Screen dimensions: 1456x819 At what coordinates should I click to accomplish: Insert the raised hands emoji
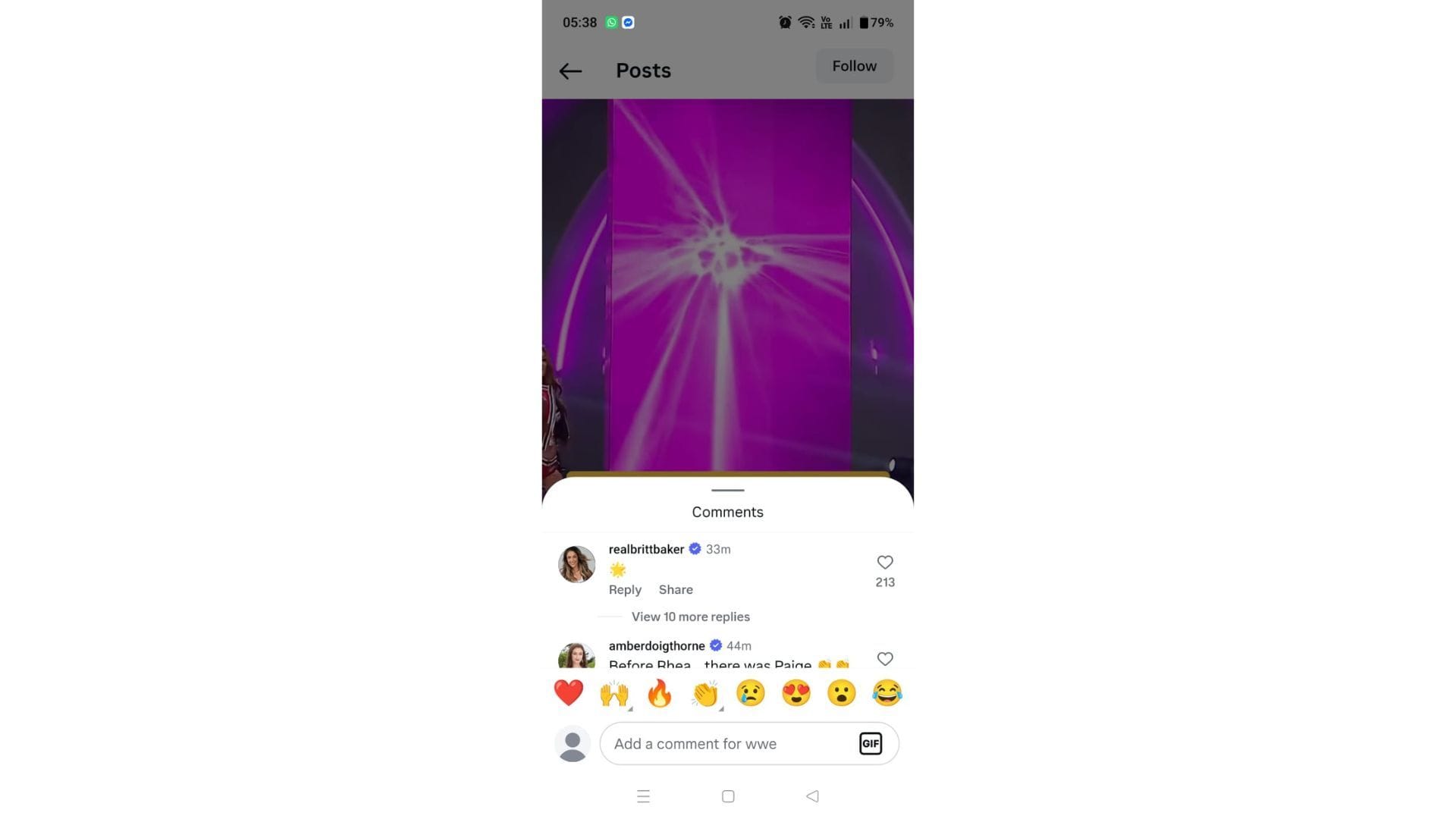click(614, 693)
